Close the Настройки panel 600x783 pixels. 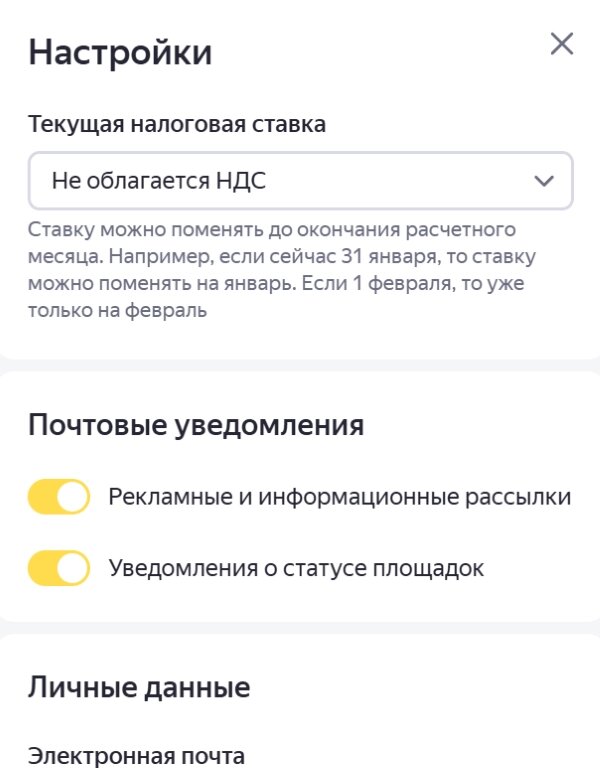562,44
